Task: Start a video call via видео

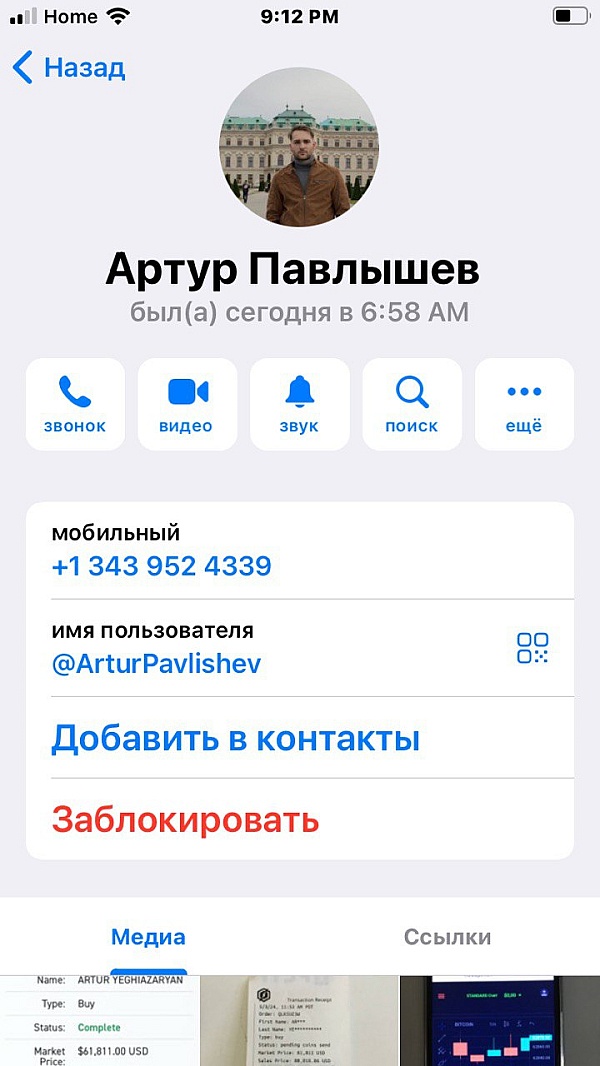Action: 188,405
